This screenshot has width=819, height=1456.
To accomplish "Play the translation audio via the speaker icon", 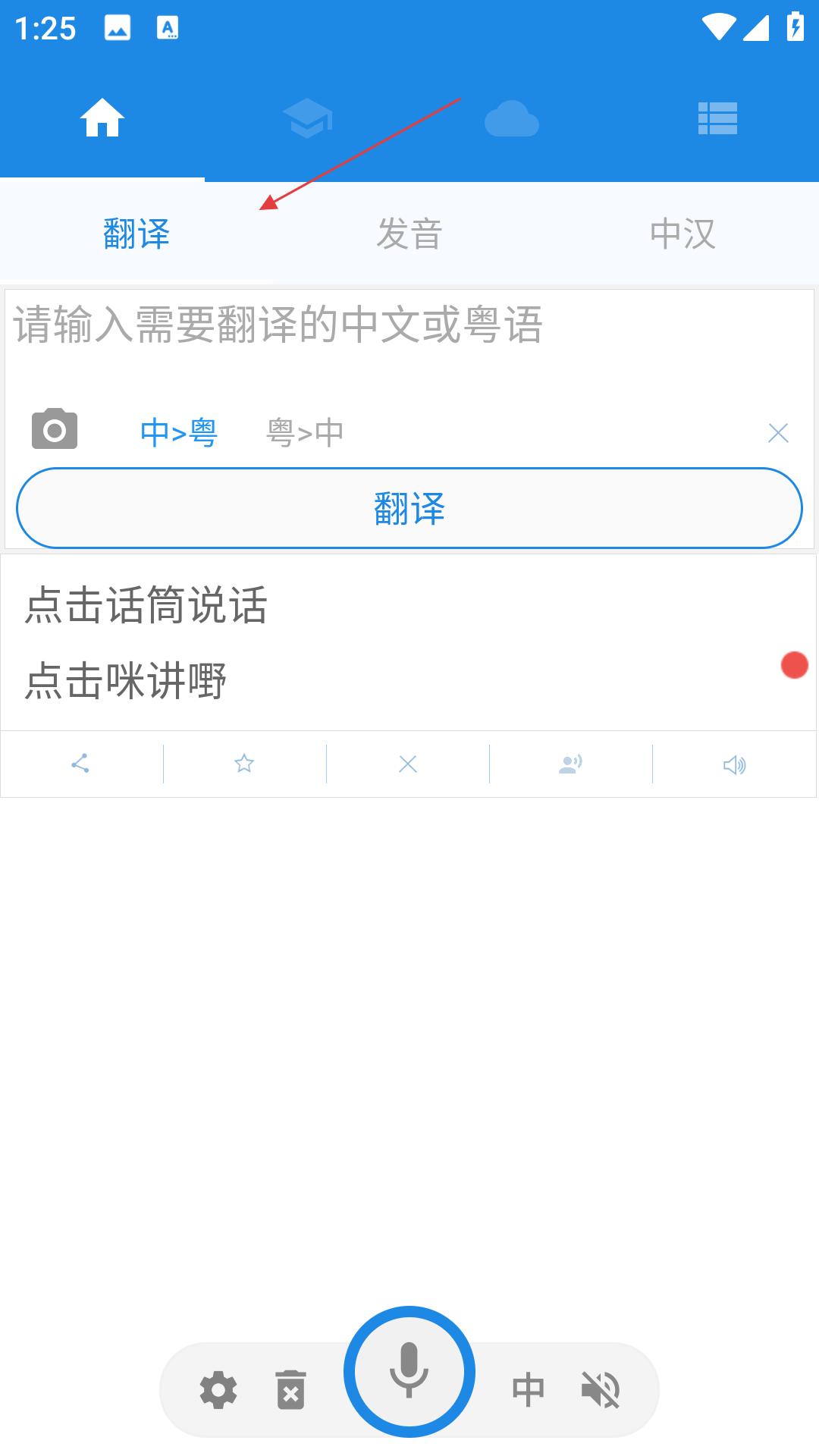I will click(x=734, y=764).
